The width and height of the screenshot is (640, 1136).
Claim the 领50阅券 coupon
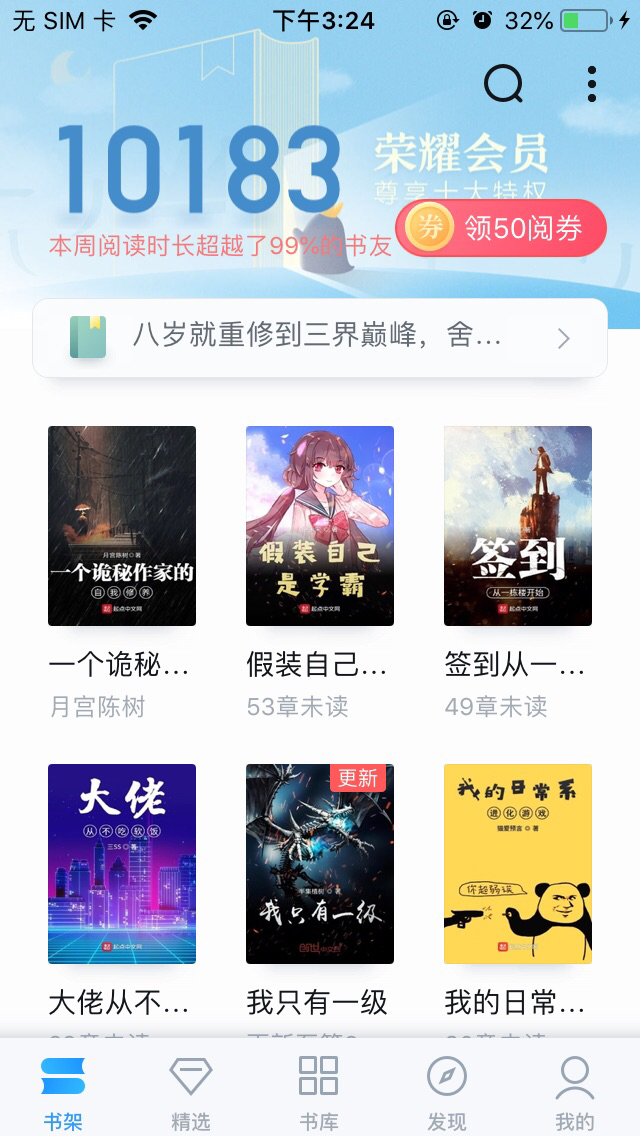pos(501,228)
